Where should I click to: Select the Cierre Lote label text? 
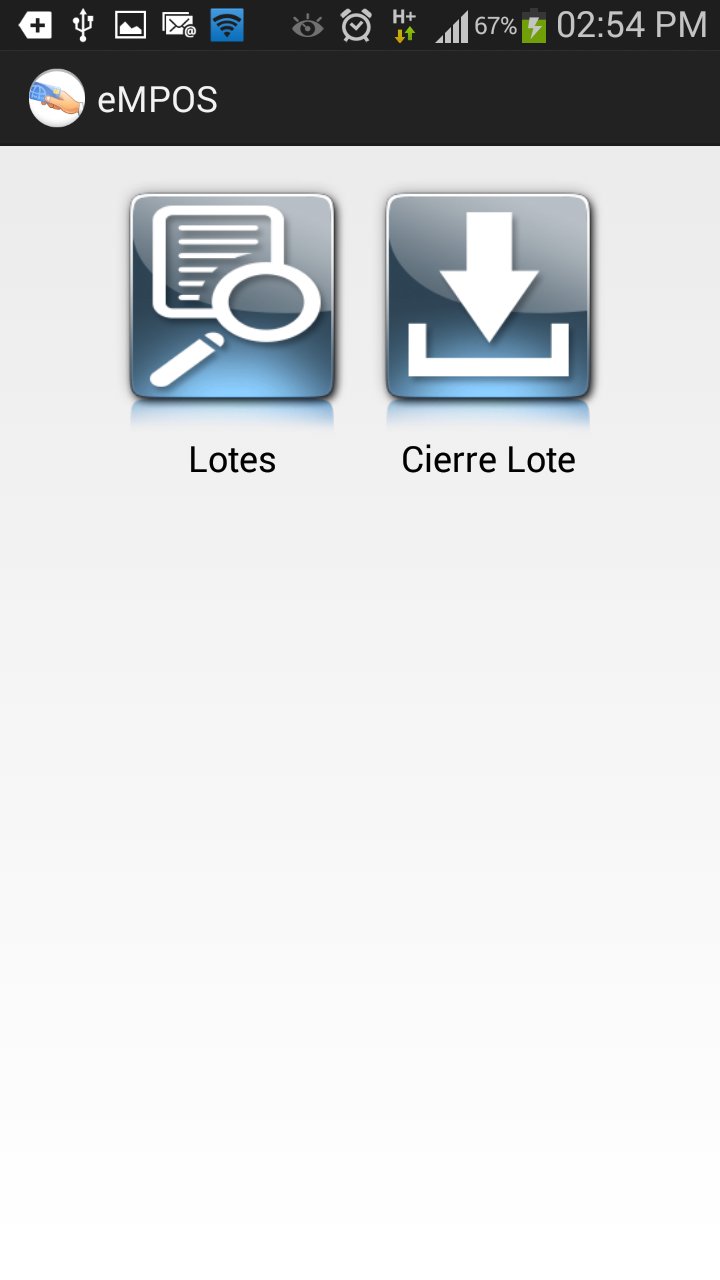(488, 459)
